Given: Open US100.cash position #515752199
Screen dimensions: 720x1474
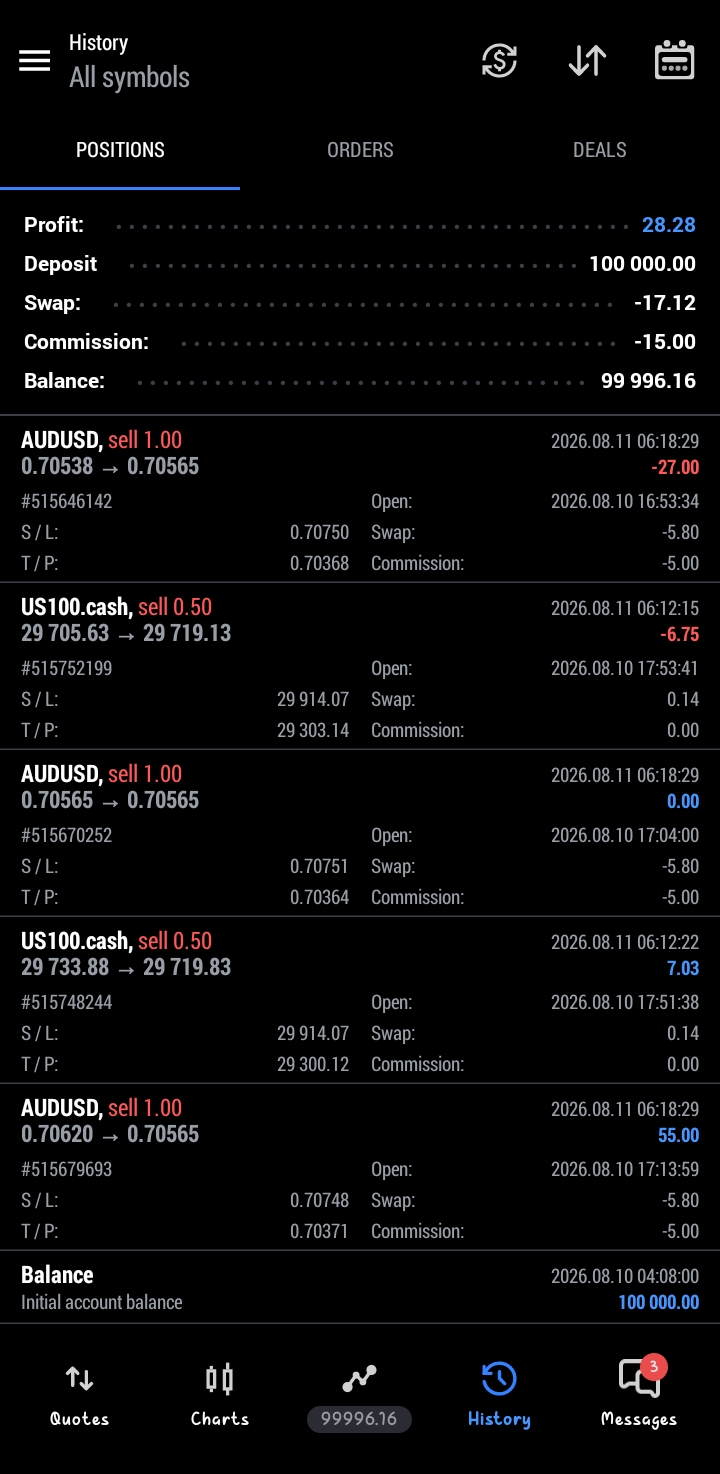Looking at the screenshot, I should [x=360, y=667].
